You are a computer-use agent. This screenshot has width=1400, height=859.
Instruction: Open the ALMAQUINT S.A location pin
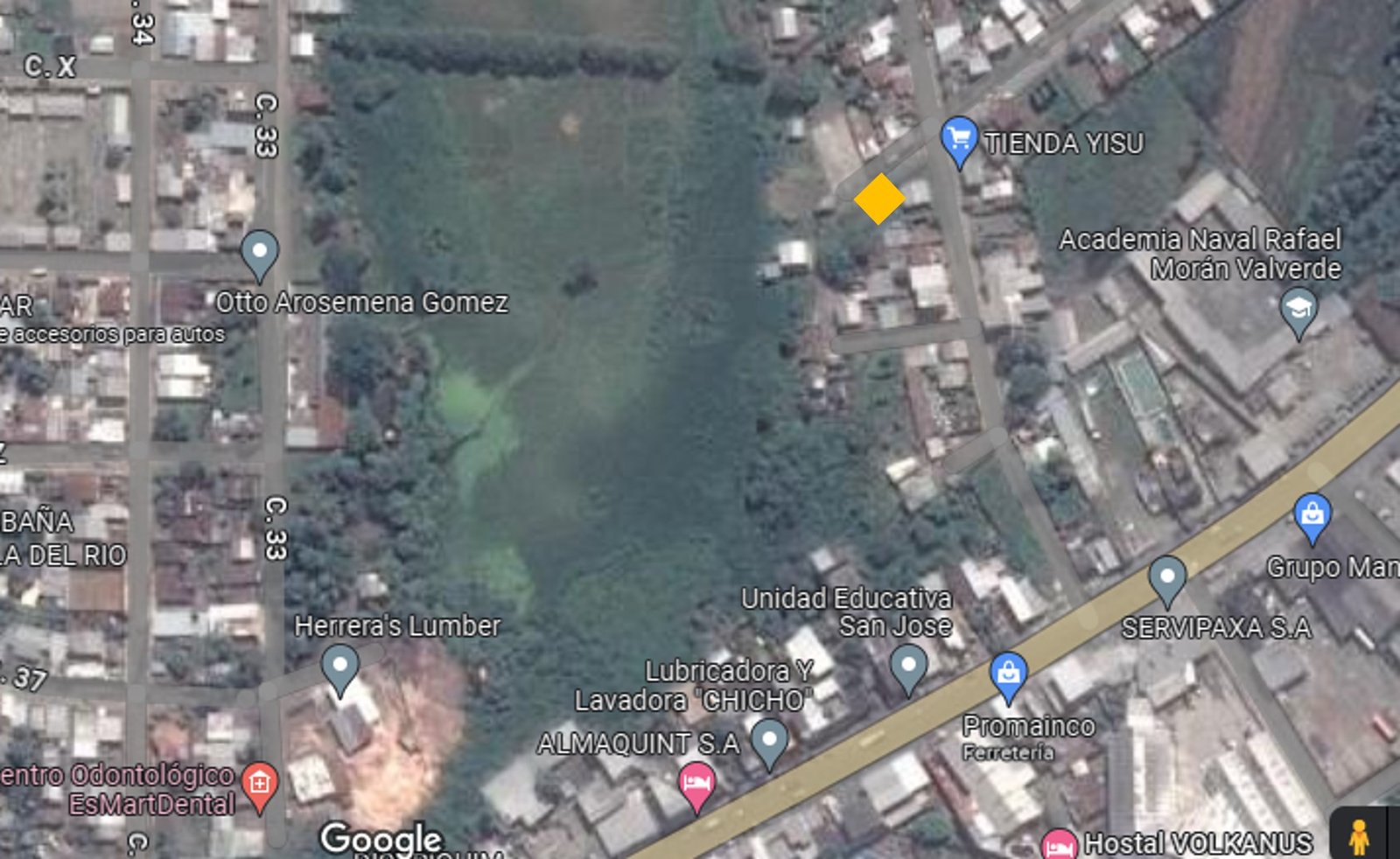pyautogui.click(x=769, y=741)
